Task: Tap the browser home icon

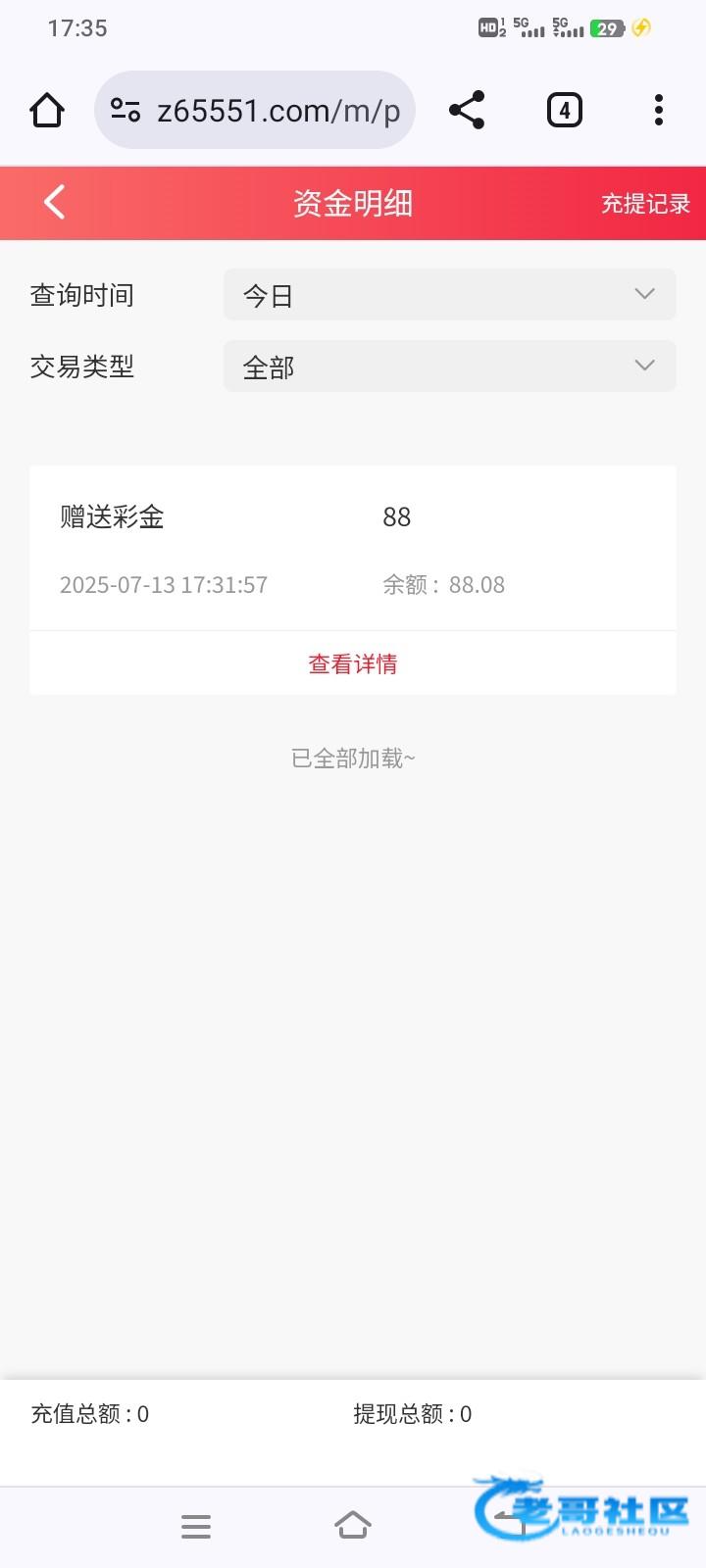Action: coord(47,111)
